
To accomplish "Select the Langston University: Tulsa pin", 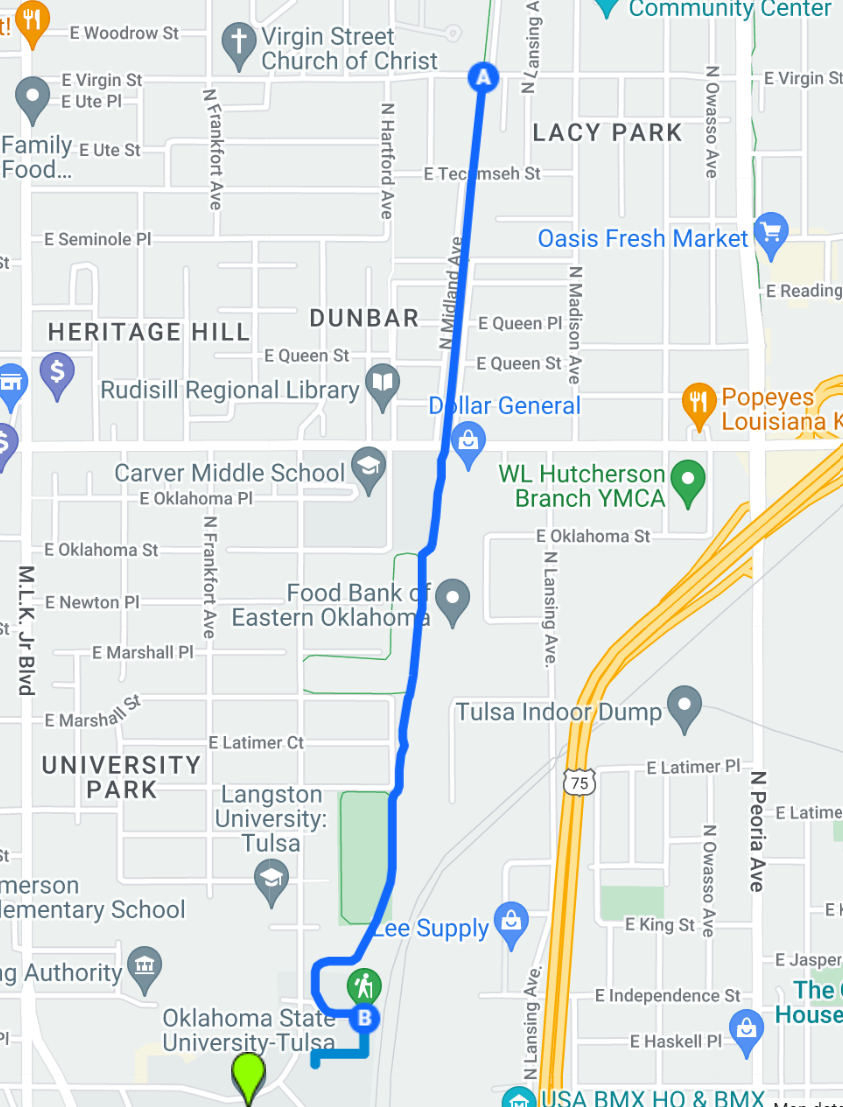I will [x=271, y=883].
